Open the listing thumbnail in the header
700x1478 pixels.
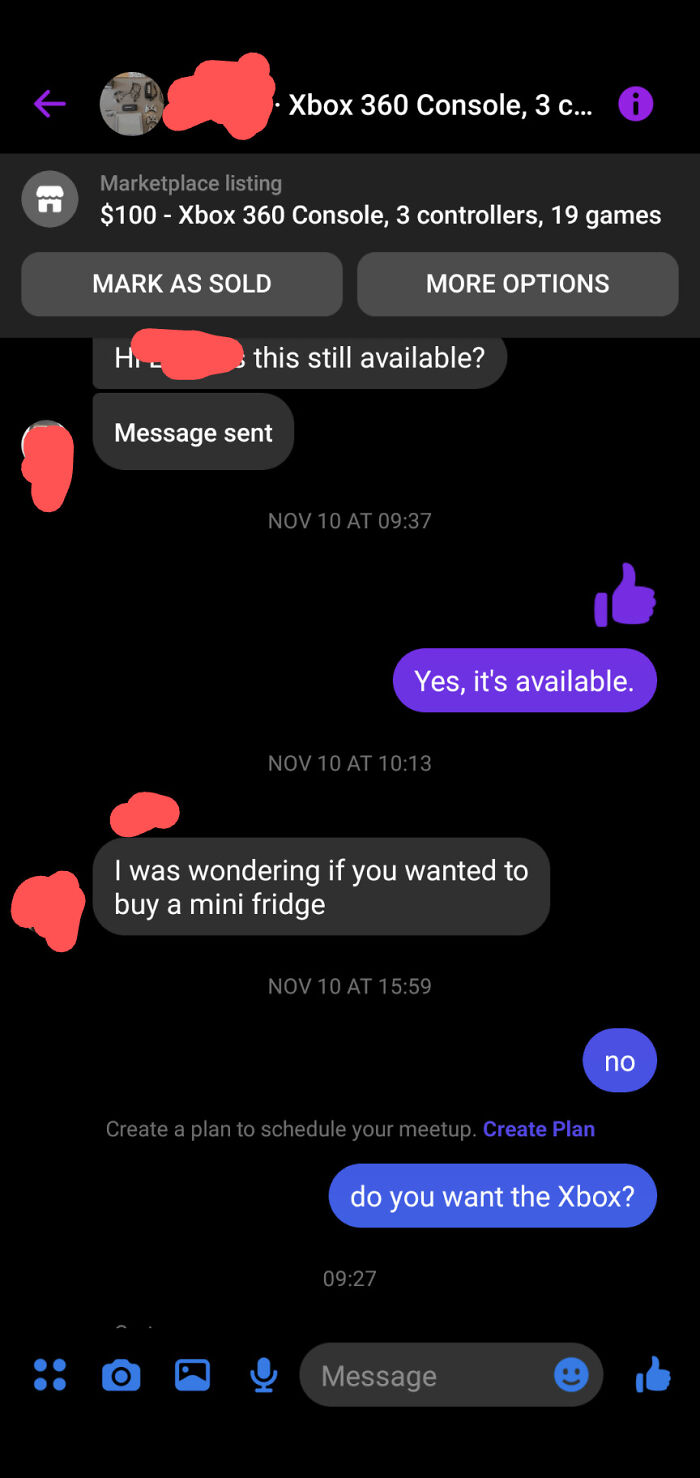pos(131,104)
